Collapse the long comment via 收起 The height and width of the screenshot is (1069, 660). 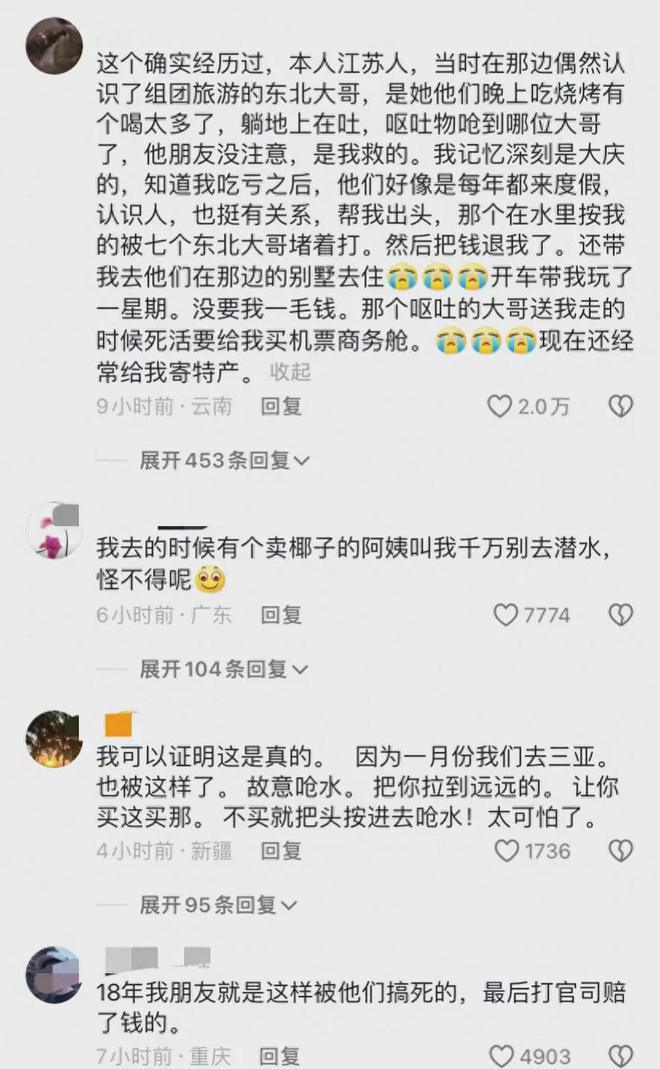click(x=290, y=372)
